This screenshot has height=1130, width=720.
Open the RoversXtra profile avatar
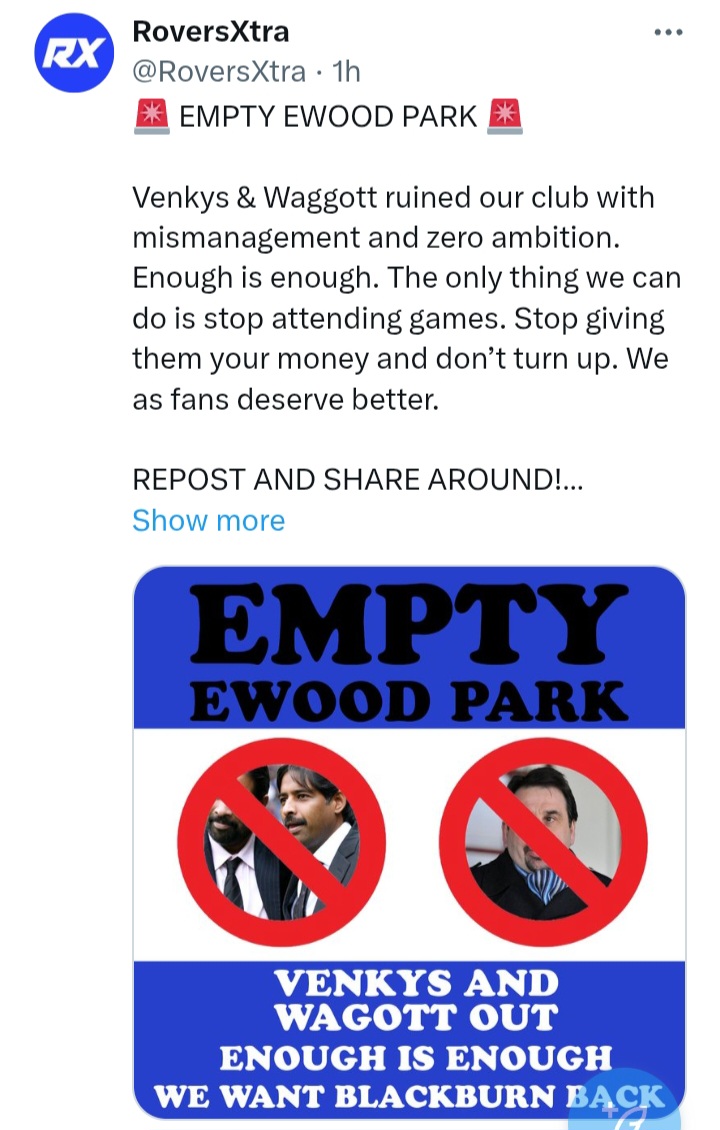(69, 55)
